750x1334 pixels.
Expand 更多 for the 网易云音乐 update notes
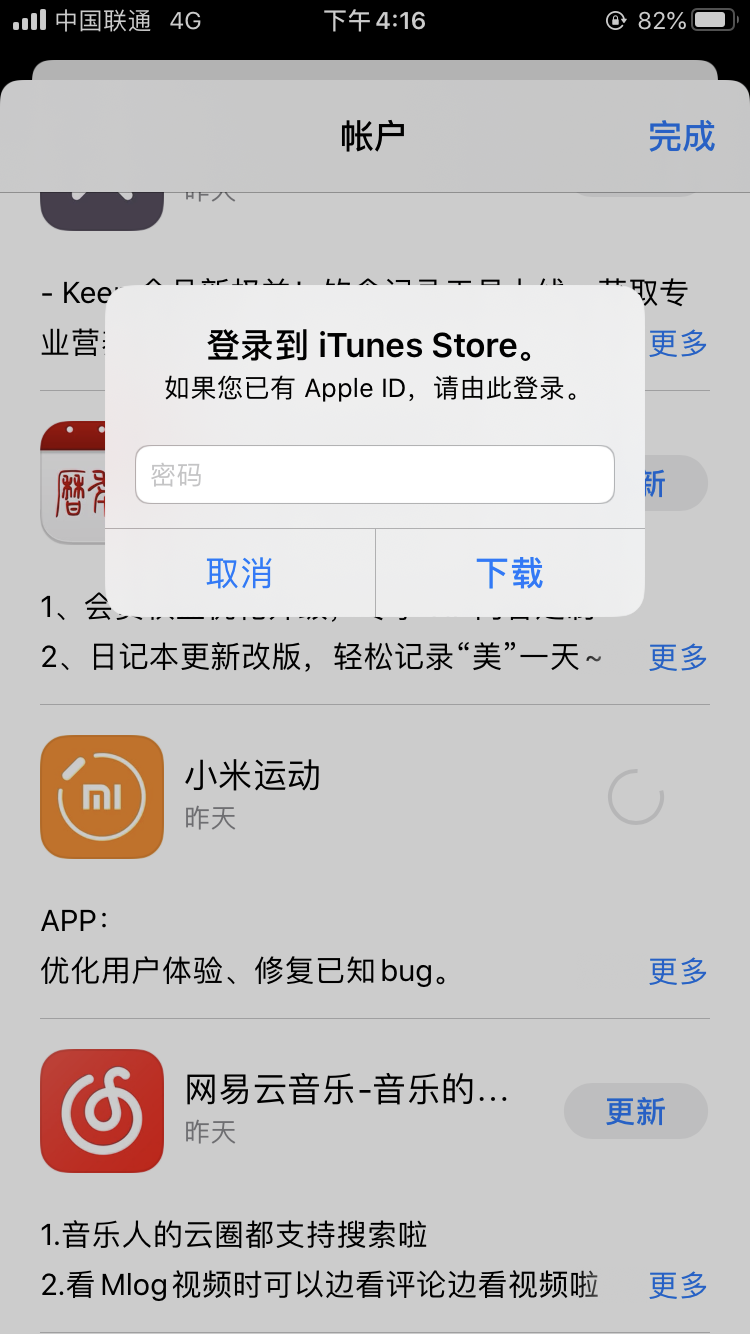pyautogui.click(x=677, y=1285)
